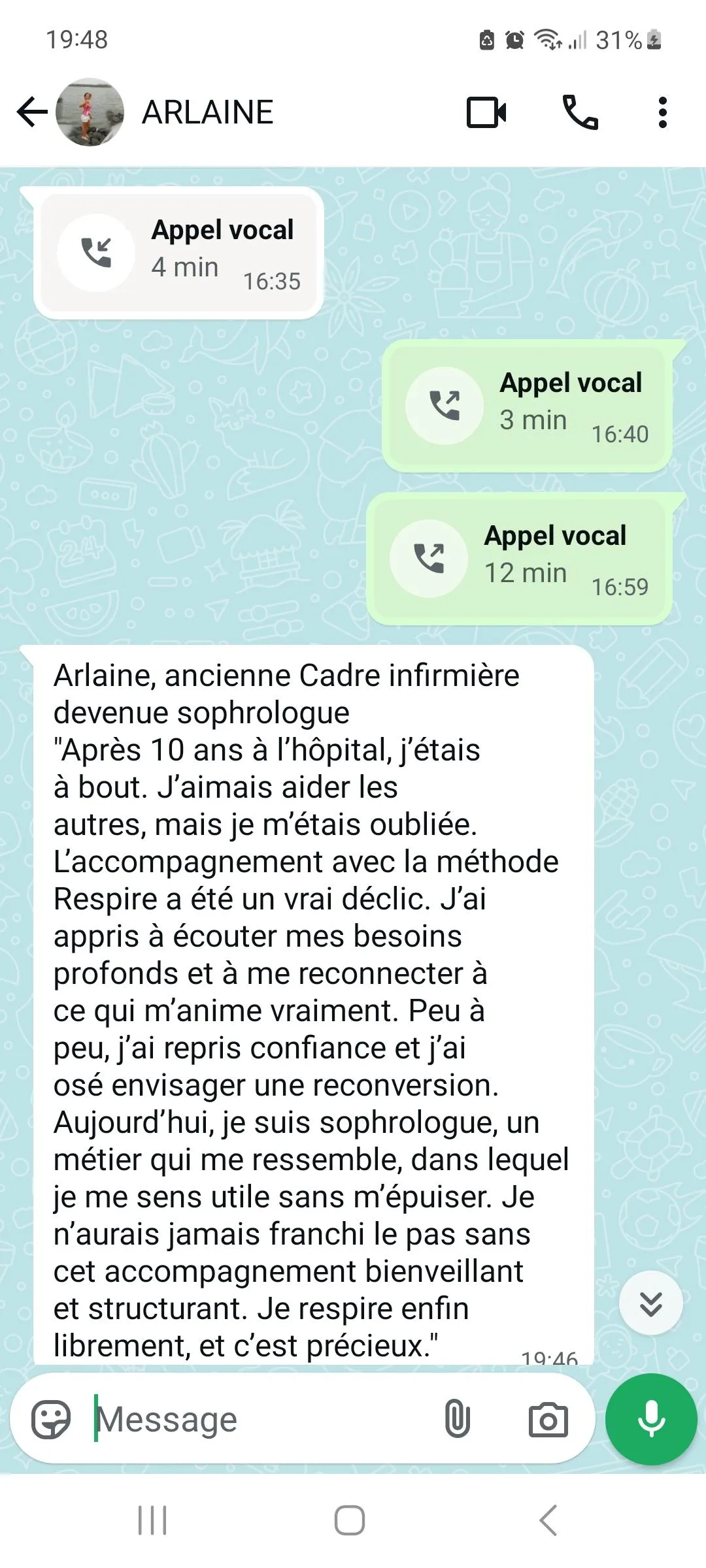
Task: Tap the microphone to record a voice message
Action: click(651, 1419)
